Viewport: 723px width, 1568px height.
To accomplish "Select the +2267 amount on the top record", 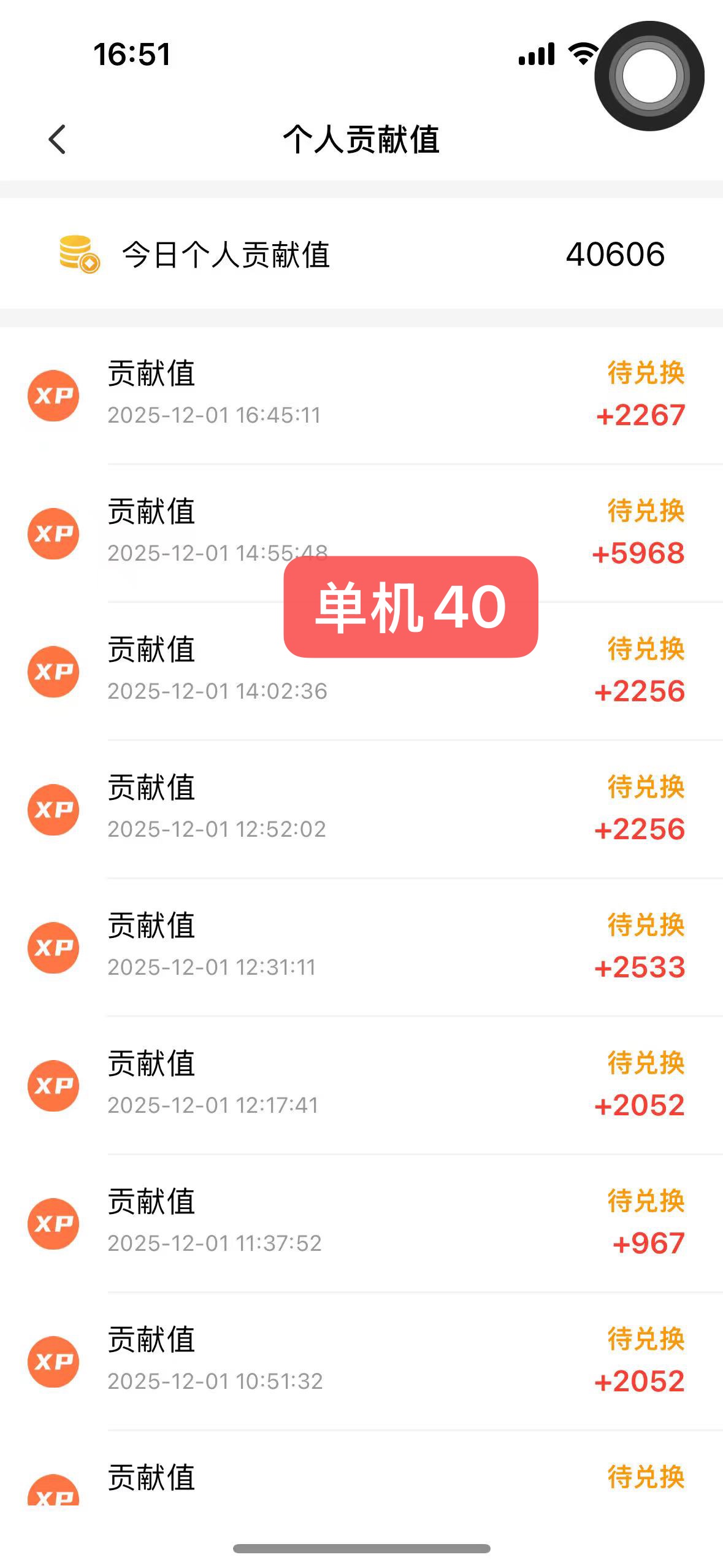I will [640, 415].
